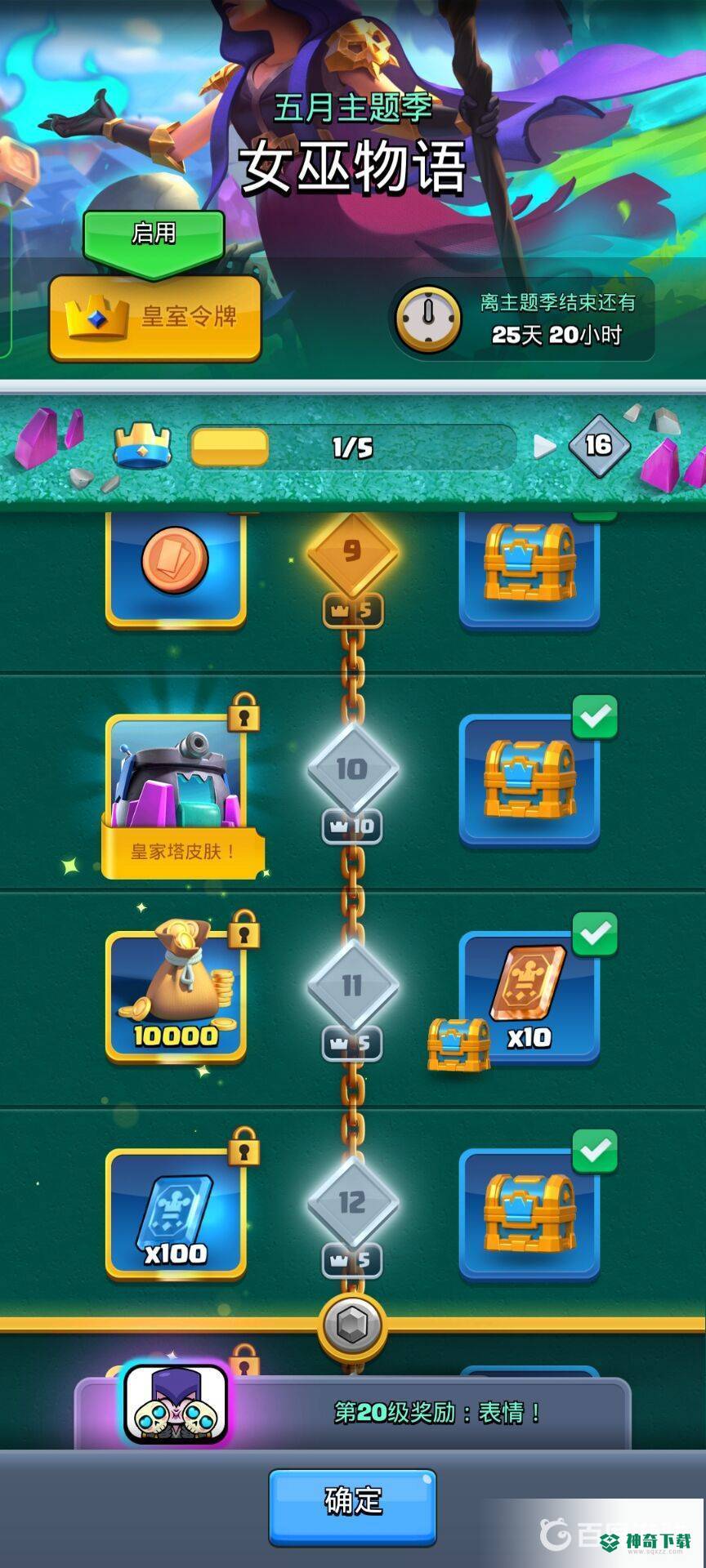
Task: Open the tier 10 free chest reward
Action: 529,780
